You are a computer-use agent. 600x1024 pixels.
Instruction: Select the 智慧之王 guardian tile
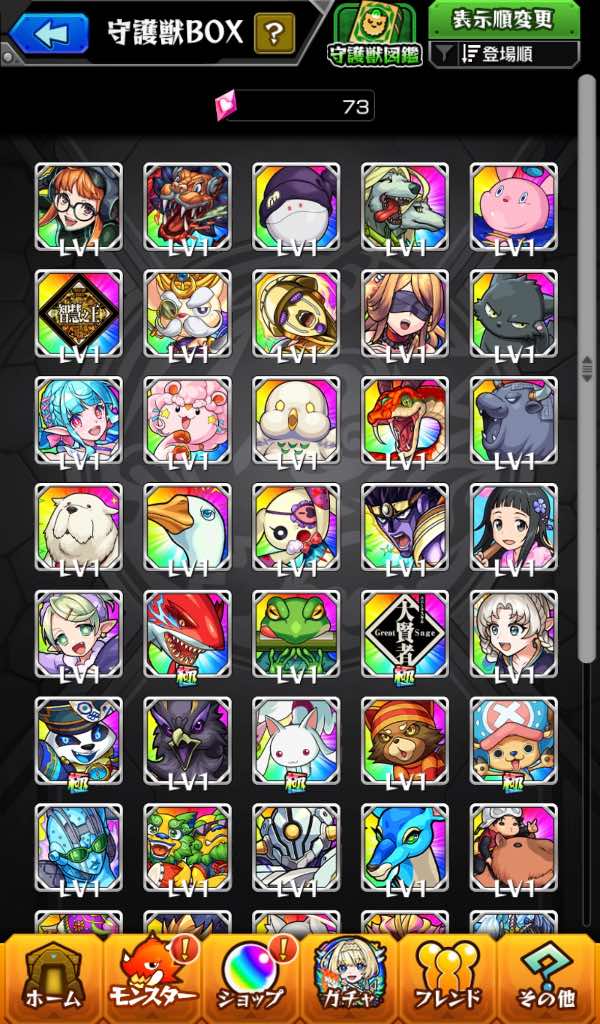(x=78, y=314)
